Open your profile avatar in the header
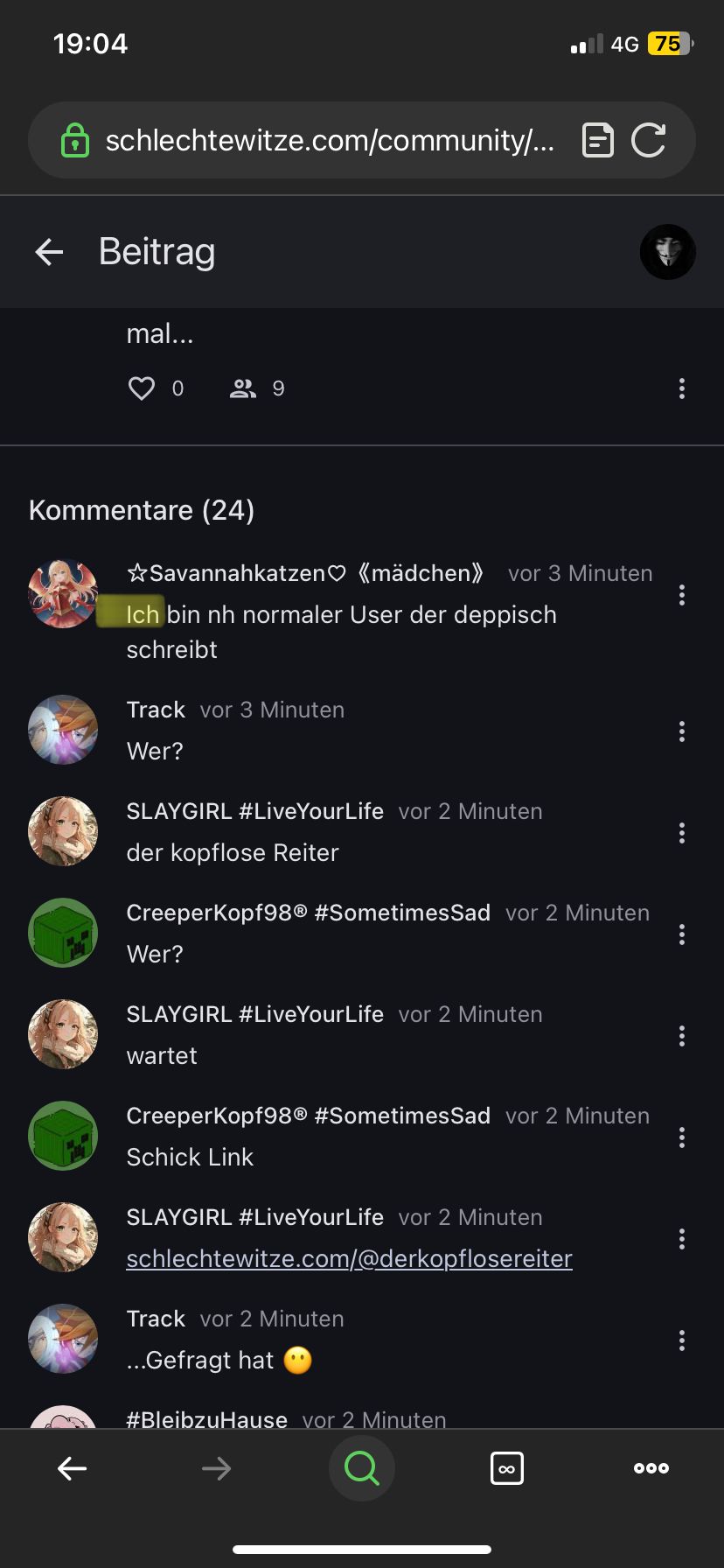Image resolution: width=724 pixels, height=1568 pixels. tap(667, 252)
